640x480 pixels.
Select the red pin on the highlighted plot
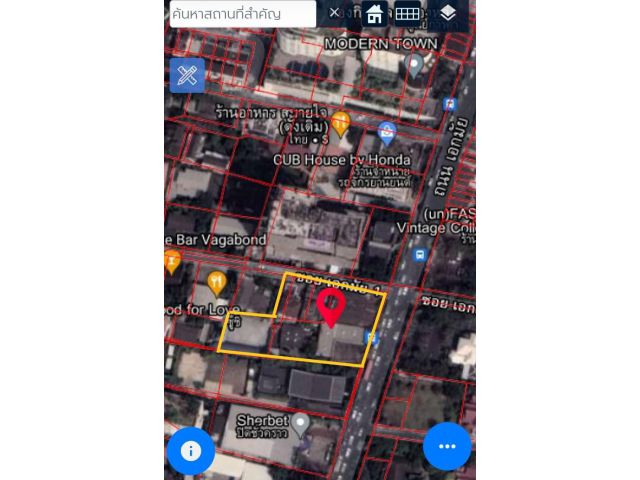330,306
